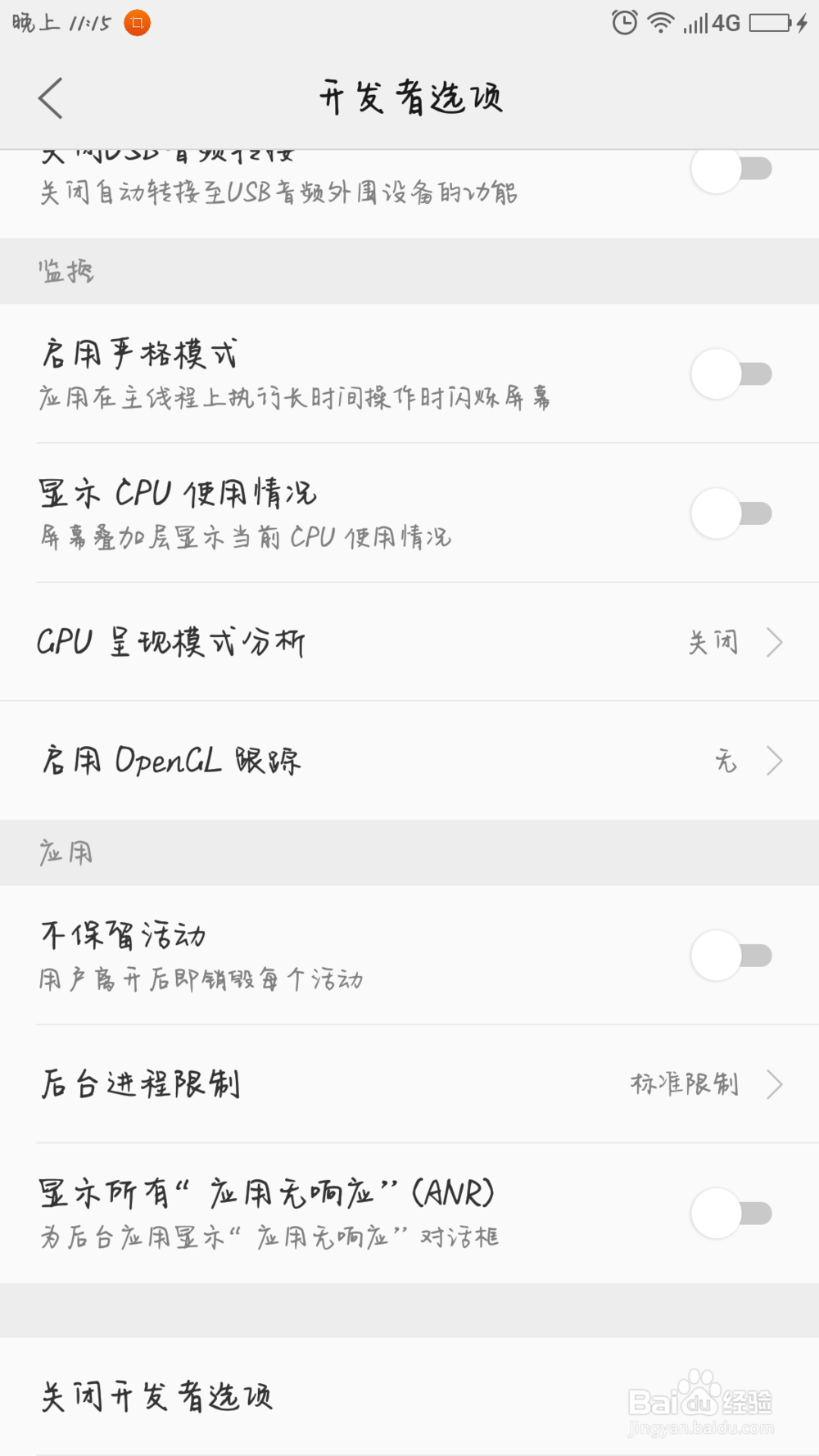Toggle the USB audio routing switch
The image size is (819, 1456).
click(x=732, y=170)
